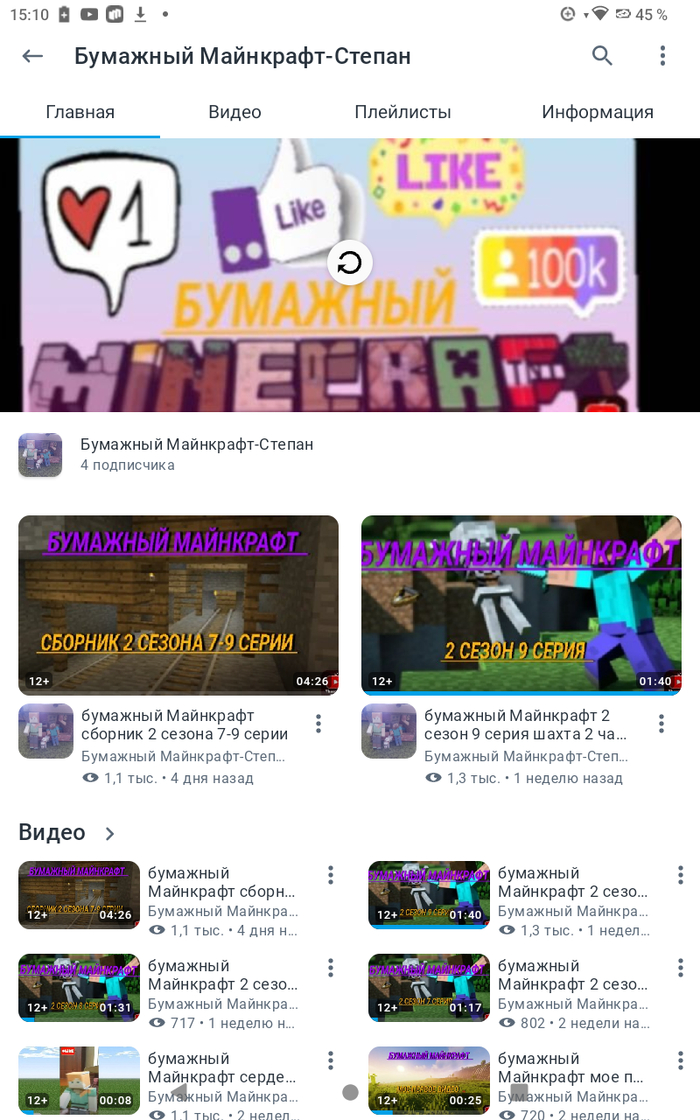Open the 01:17 video with 802 views
This screenshot has width=700, height=1120.
[x=429, y=988]
